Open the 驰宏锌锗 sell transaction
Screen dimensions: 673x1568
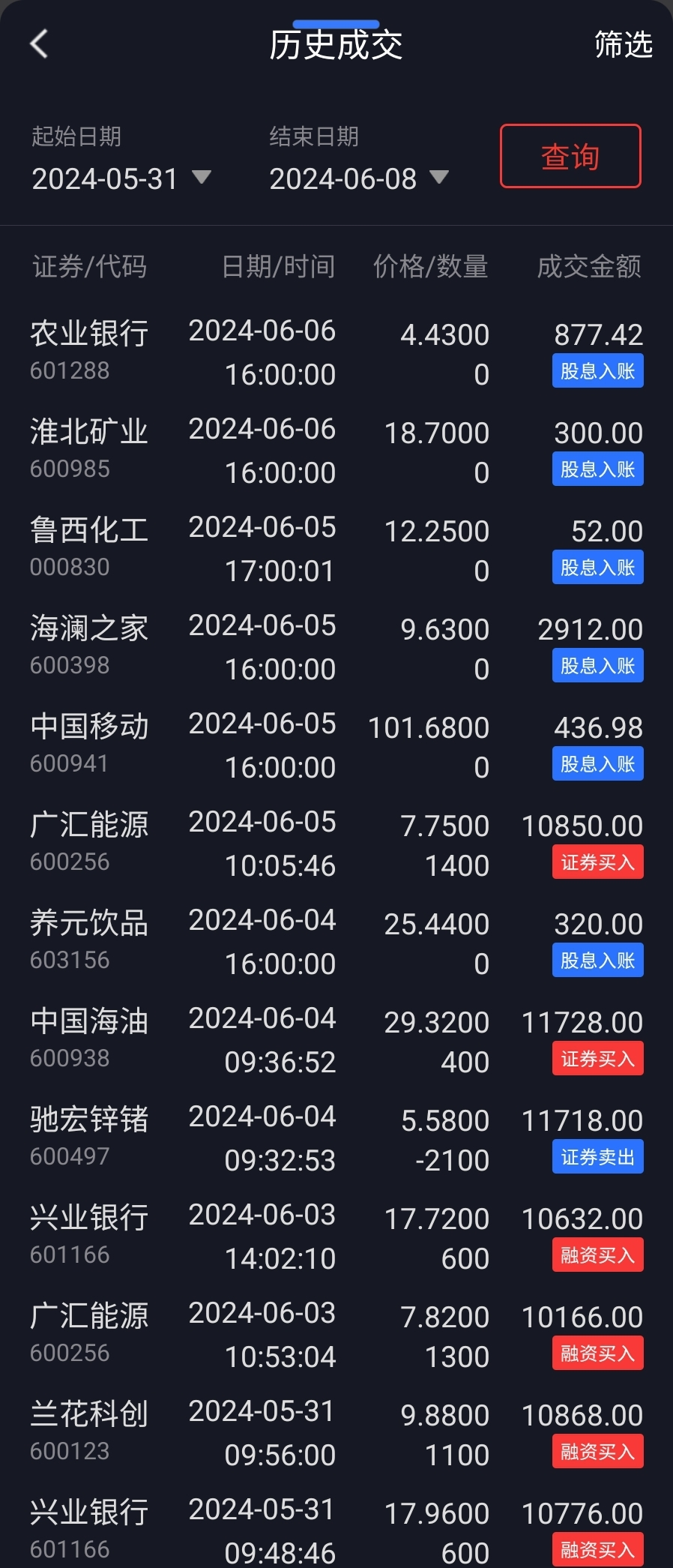pos(336,1138)
